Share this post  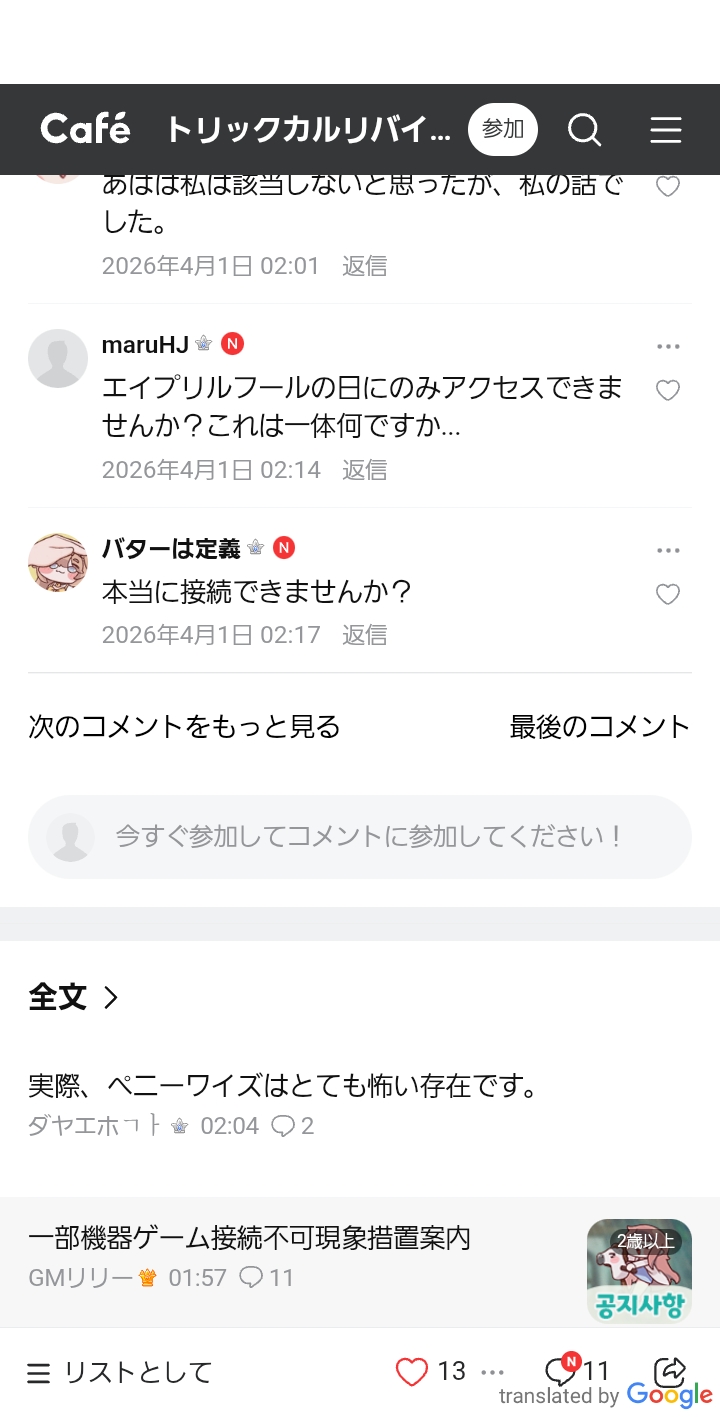click(x=669, y=1370)
